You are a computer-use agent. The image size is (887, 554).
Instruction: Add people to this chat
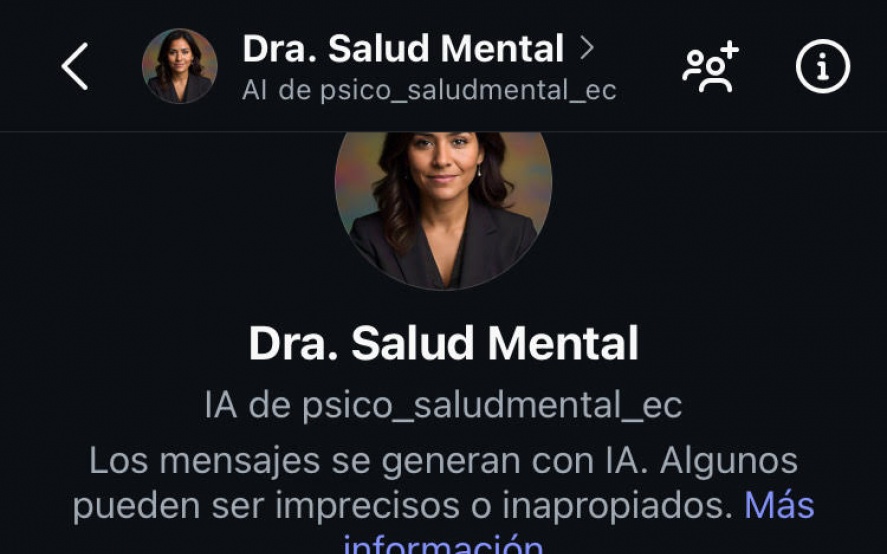(x=710, y=67)
